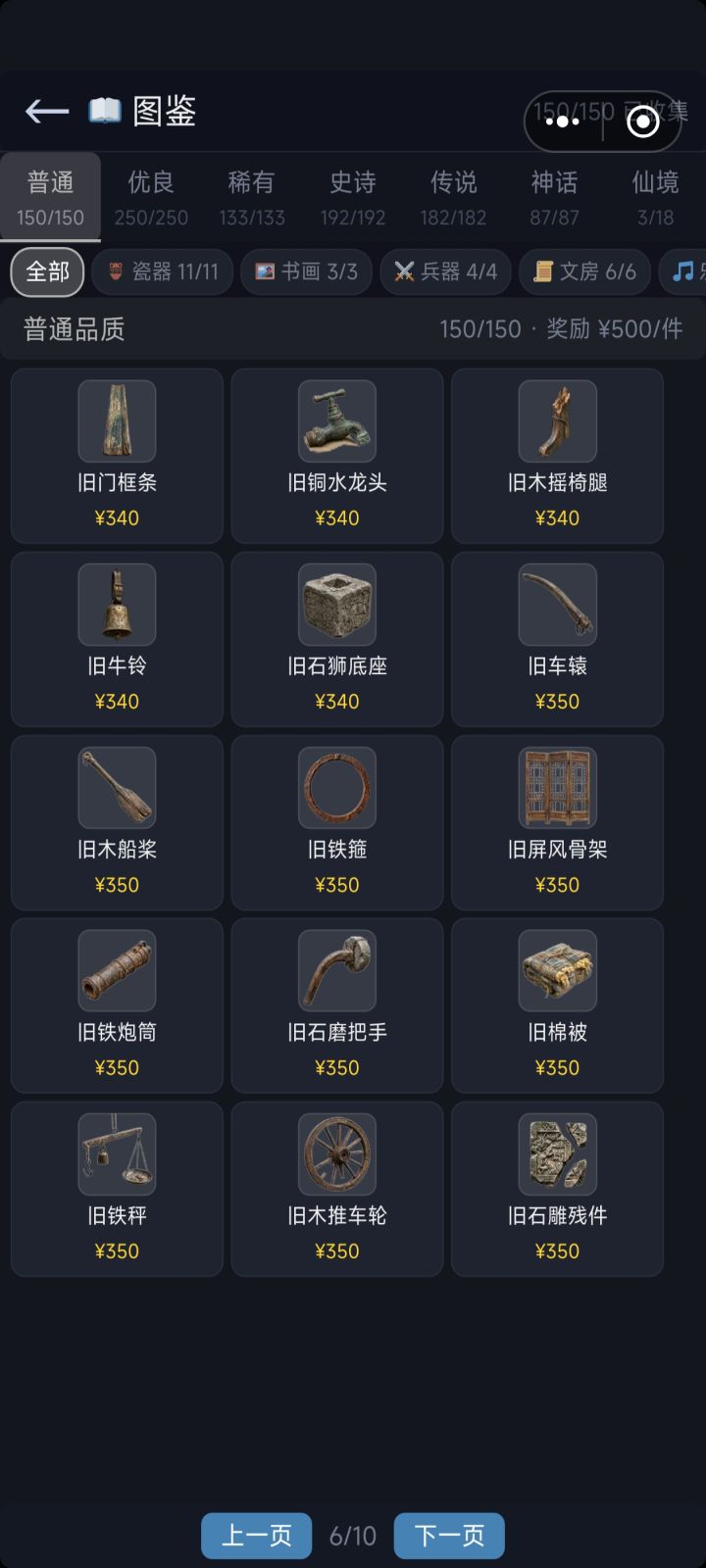Select the 文房 scroll icon
This screenshot has height=1568, width=706.
[542, 271]
